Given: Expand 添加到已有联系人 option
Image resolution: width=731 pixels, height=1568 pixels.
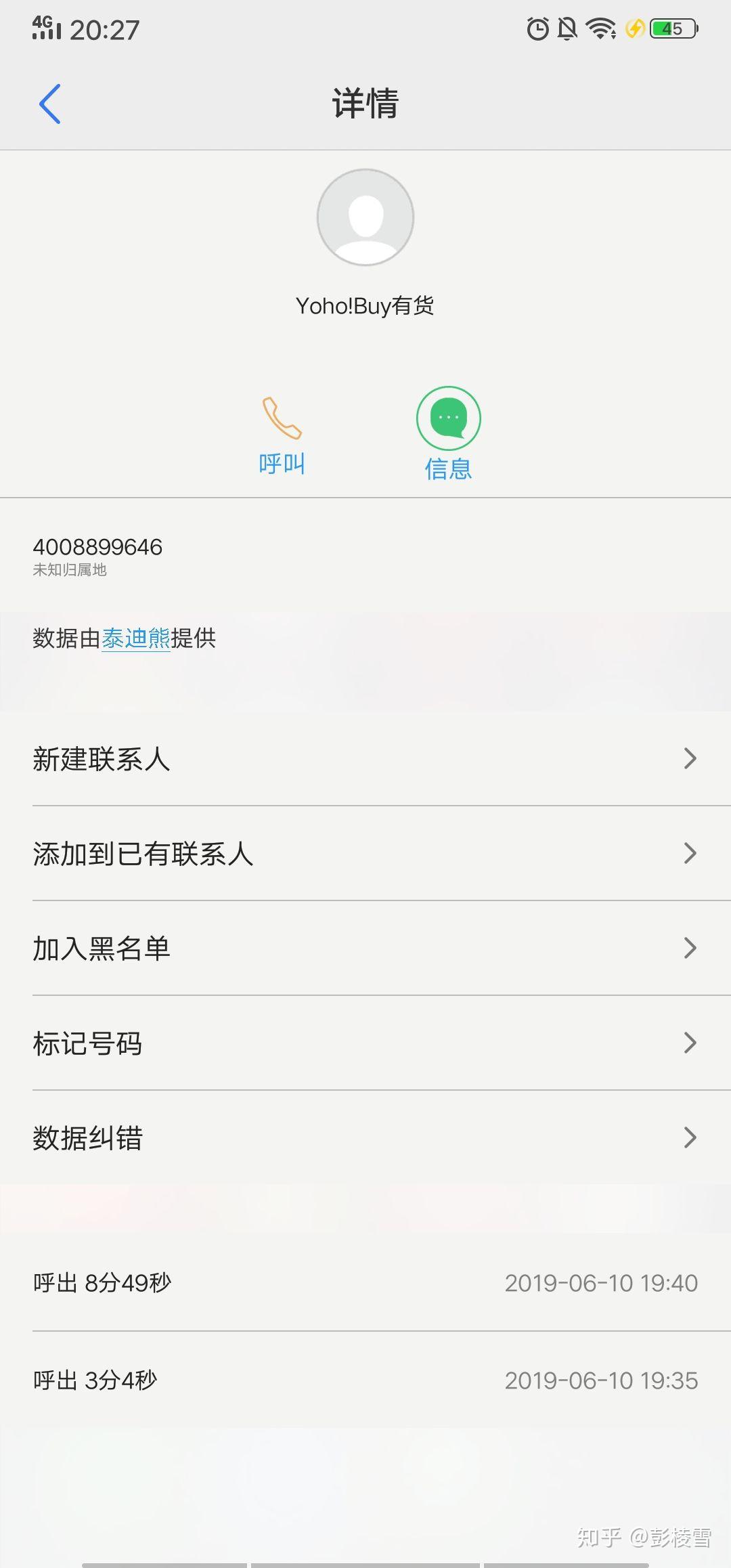Looking at the screenshot, I should pos(365,854).
